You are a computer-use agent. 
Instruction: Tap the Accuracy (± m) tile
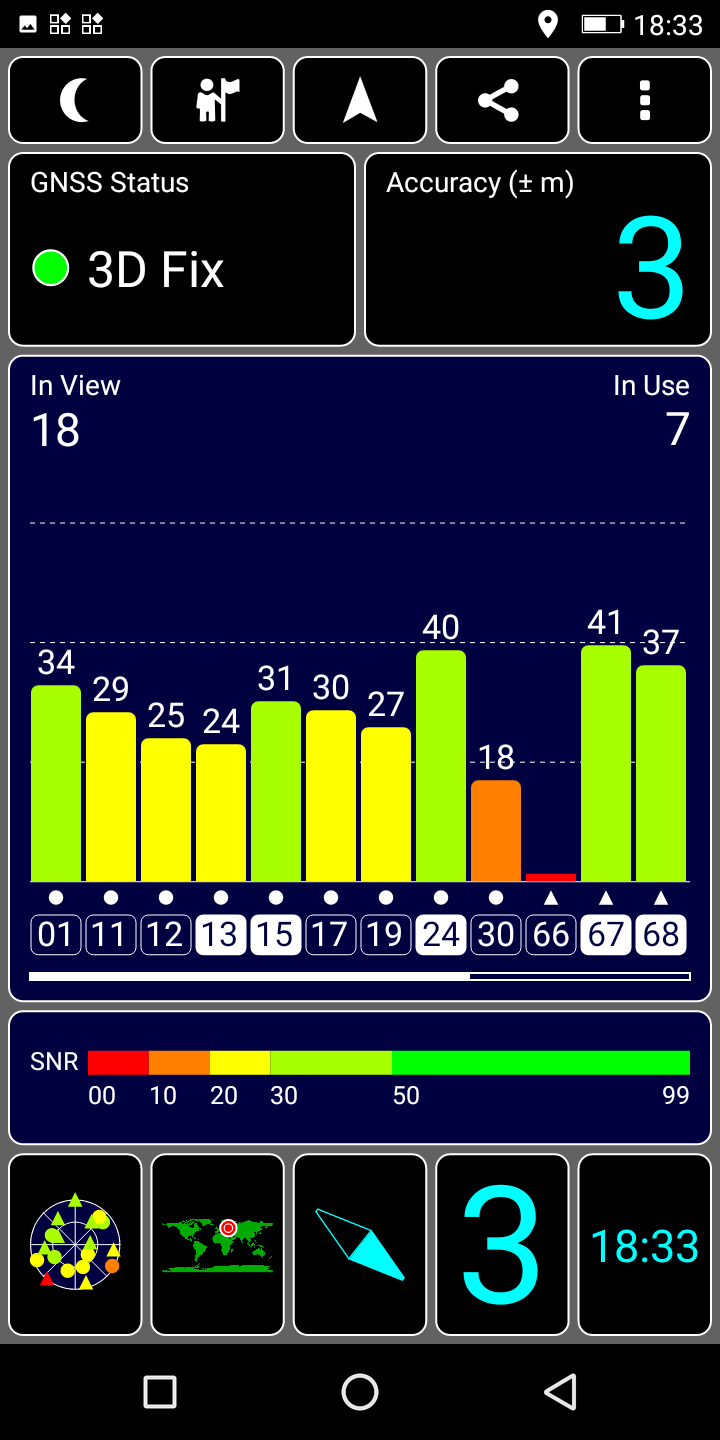coord(538,249)
